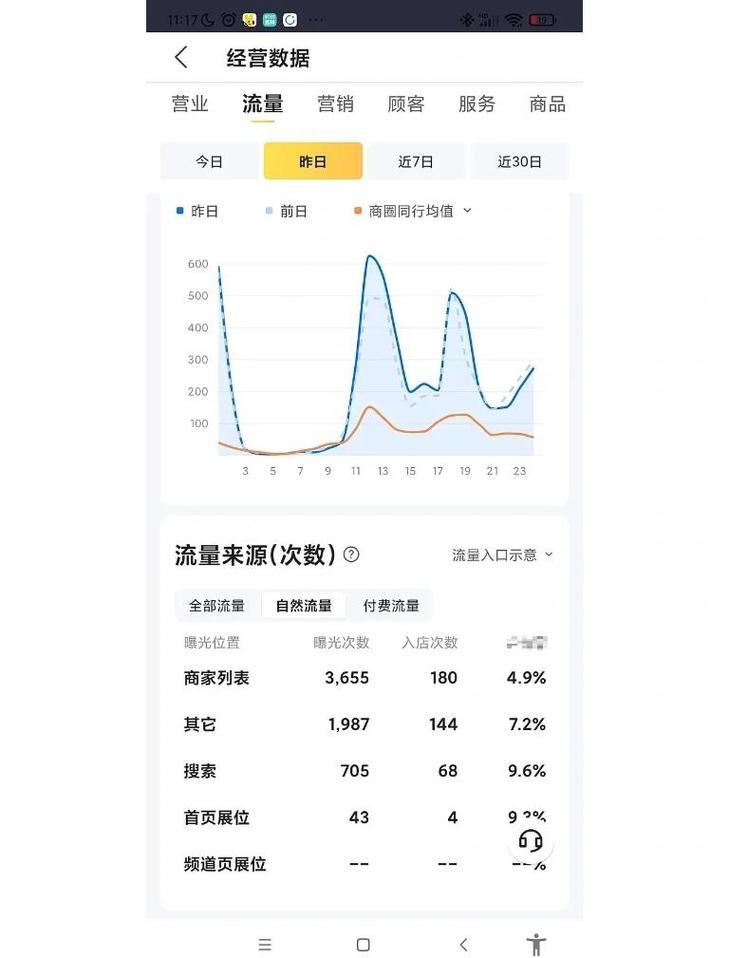
Task: Expand 流量入口示意
Action: [x=502, y=555]
